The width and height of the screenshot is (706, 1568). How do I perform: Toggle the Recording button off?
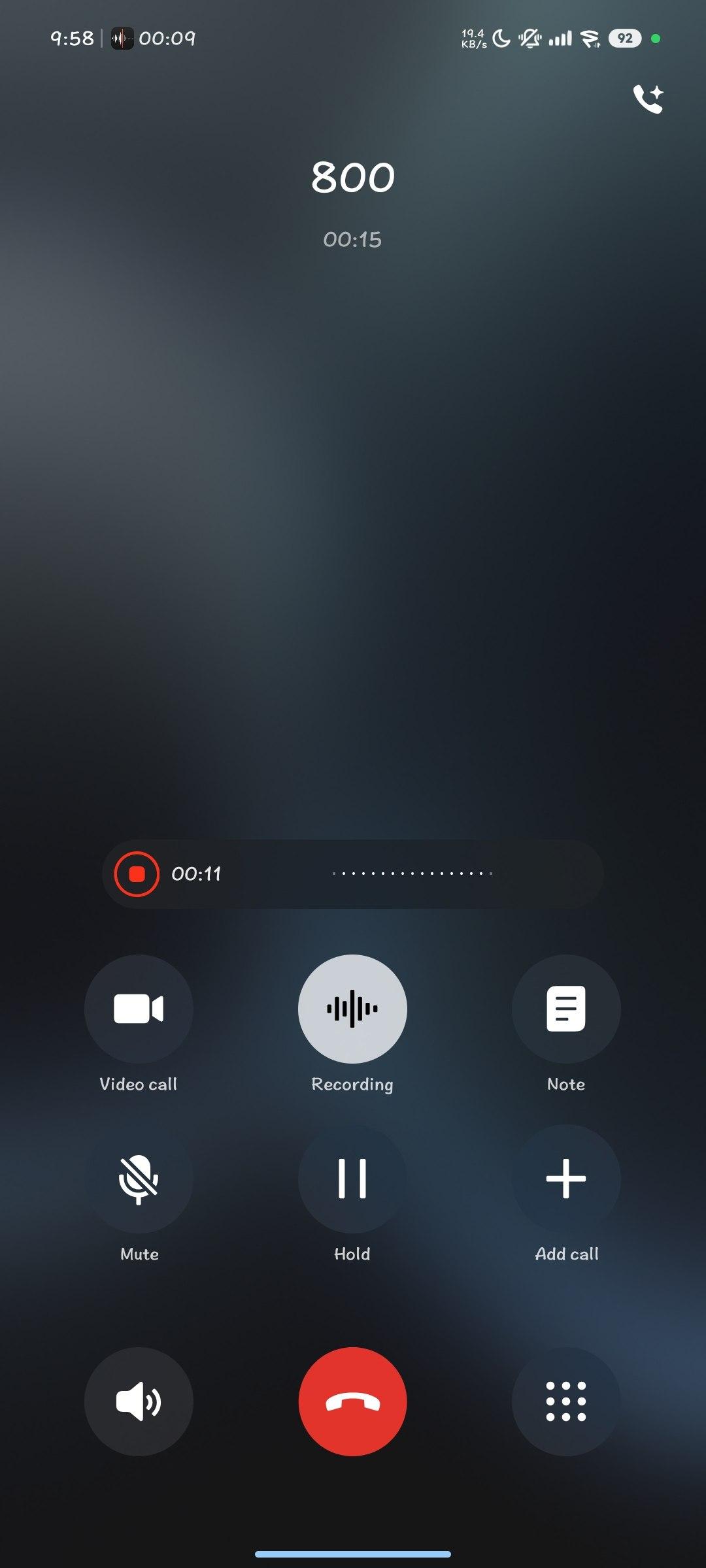pyautogui.click(x=352, y=1009)
